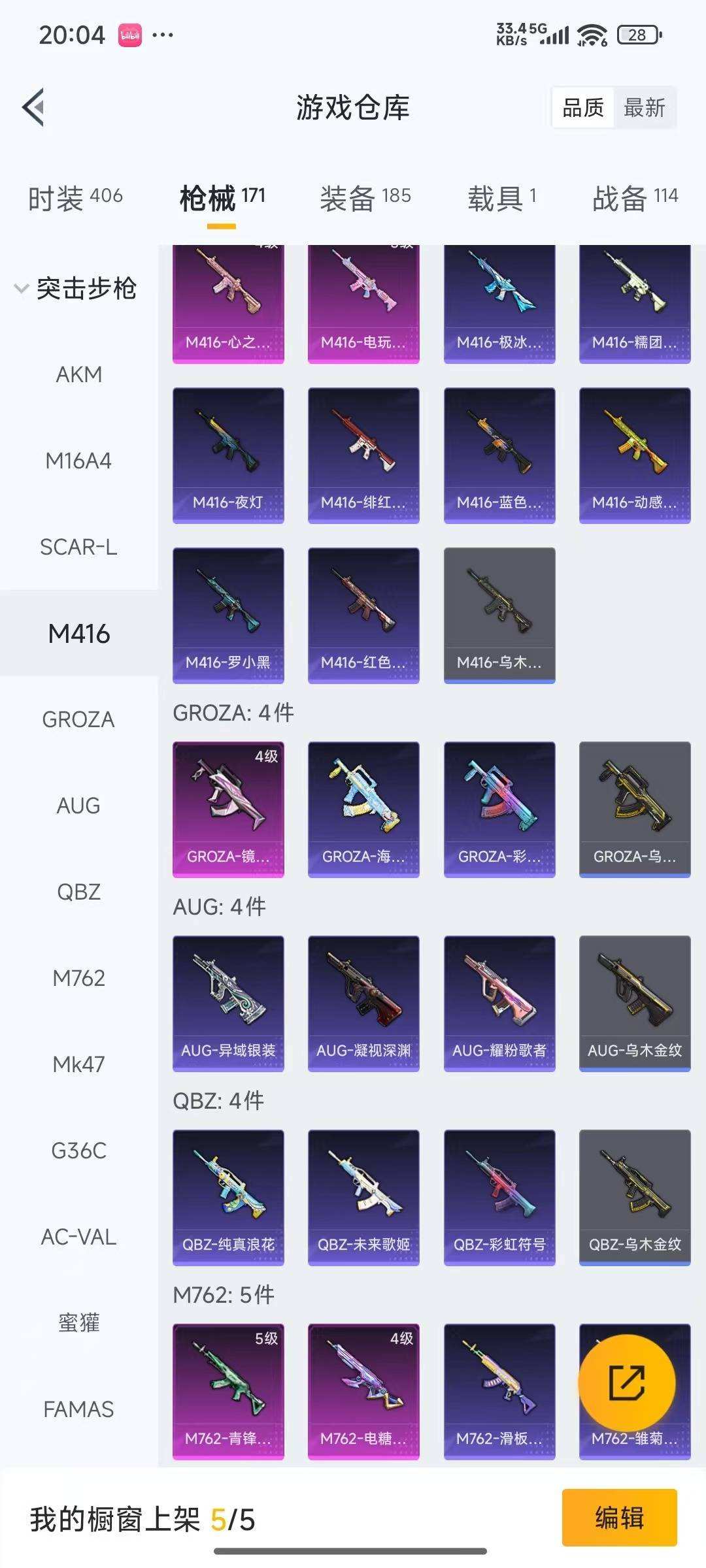The image size is (706, 1568).
Task: Open the M416-夜灯 skin
Action: pyautogui.click(x=228, y=455)
